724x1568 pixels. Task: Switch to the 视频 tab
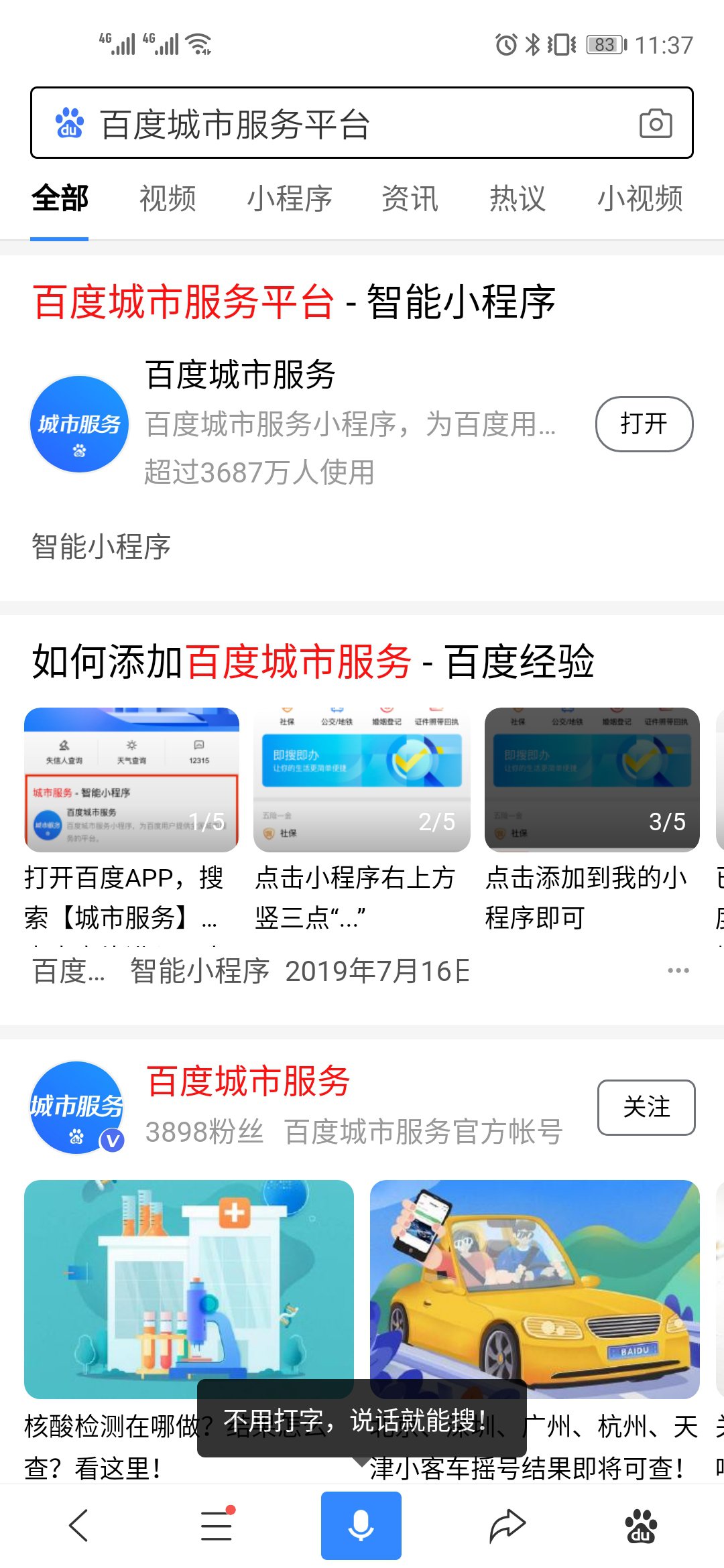pyautogui.click(x=168, y=199)
